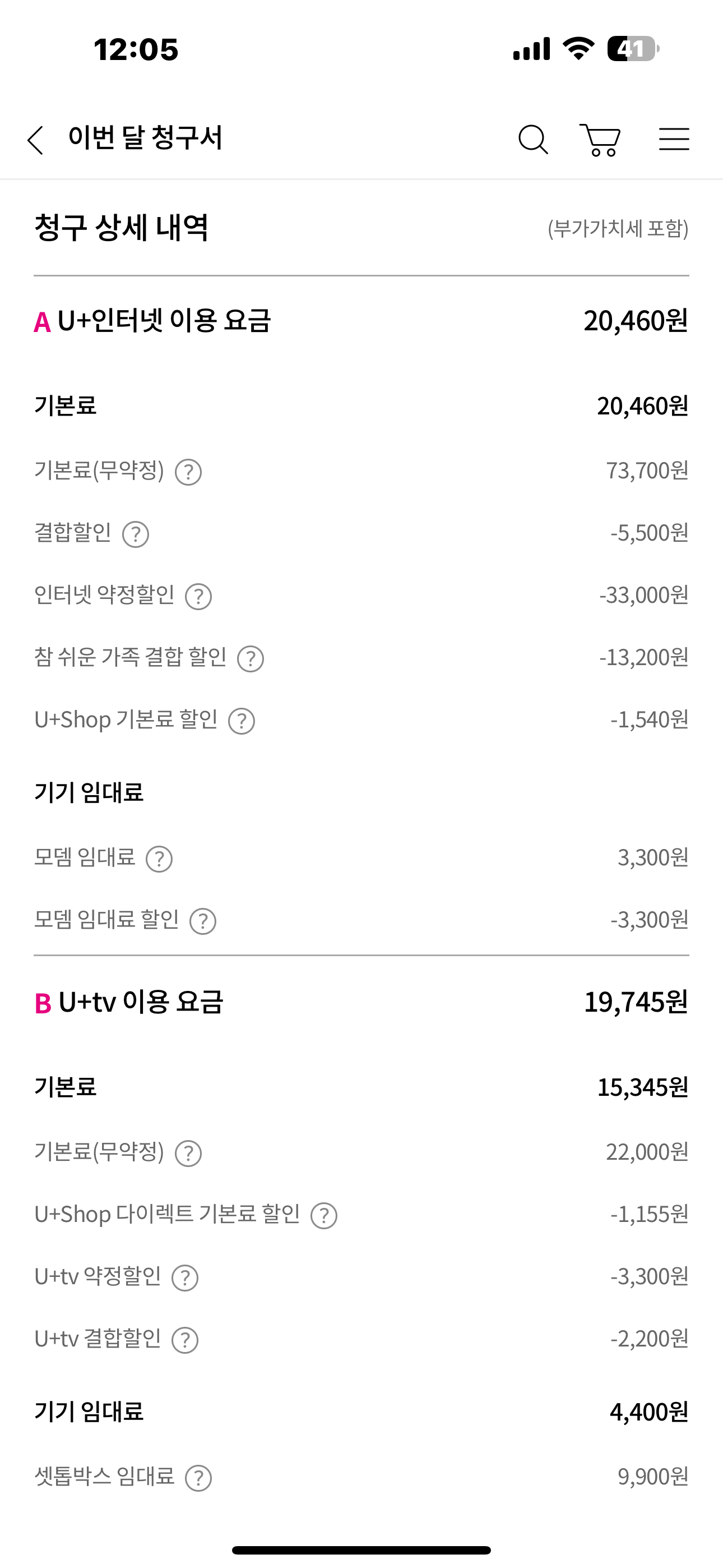Screen dimensions: 723x1568
Task: Open the hamburger menu
Action: click(x=674, y=140)
